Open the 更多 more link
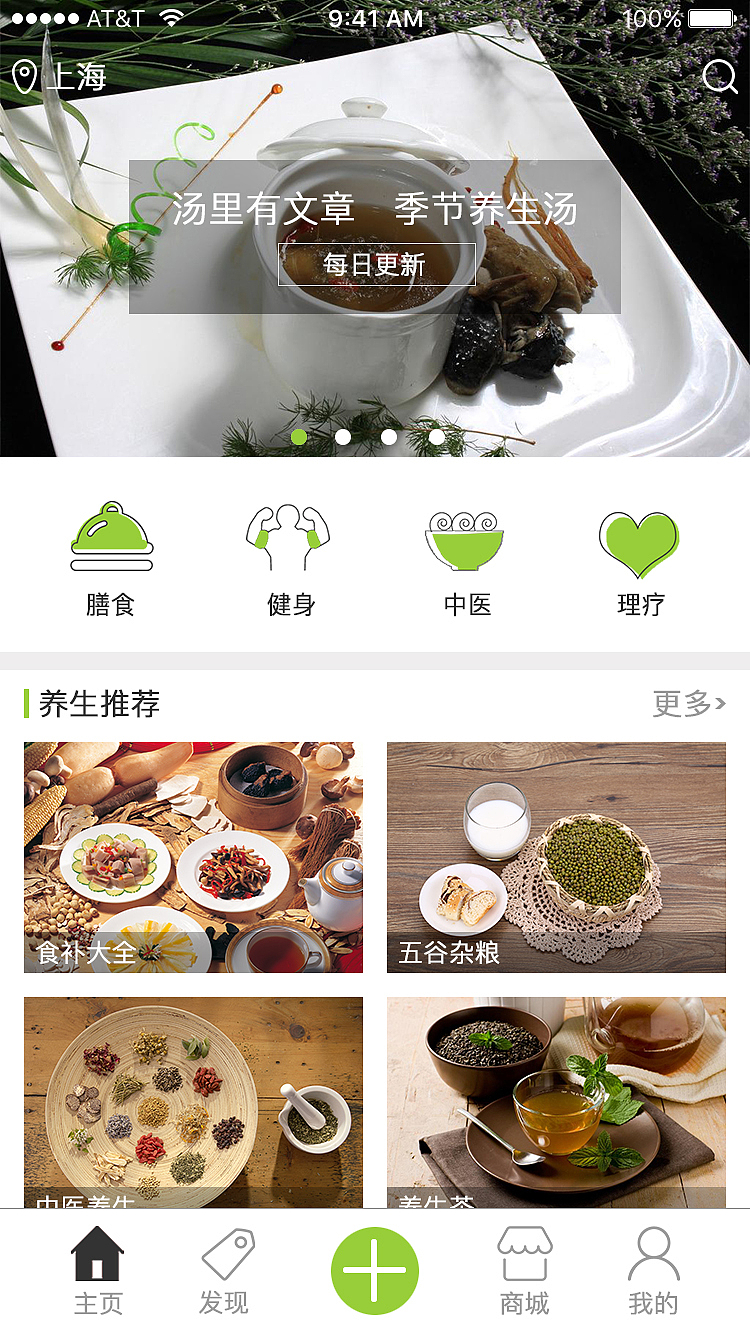Screen dimensions: 750x1334 pos(688,704)
